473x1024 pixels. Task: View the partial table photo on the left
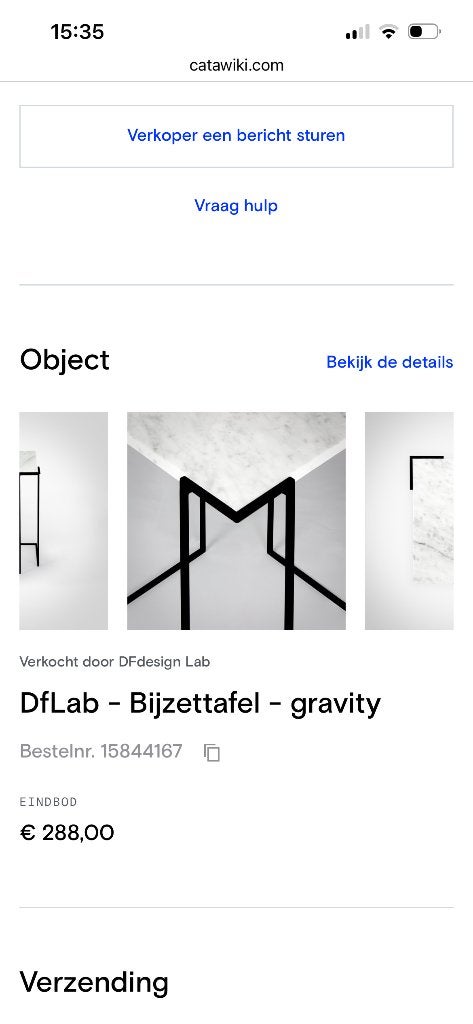click(x=63, y=520)
